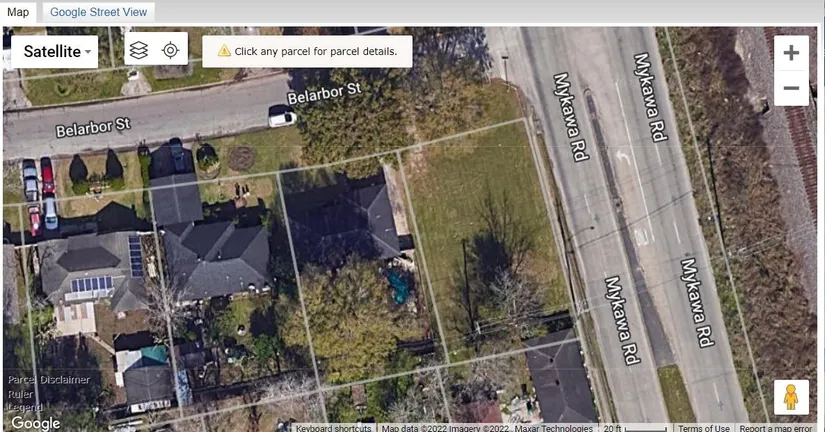Open the Ruler tool link
The image size is (825, 432).
click(x=21, y=393)
